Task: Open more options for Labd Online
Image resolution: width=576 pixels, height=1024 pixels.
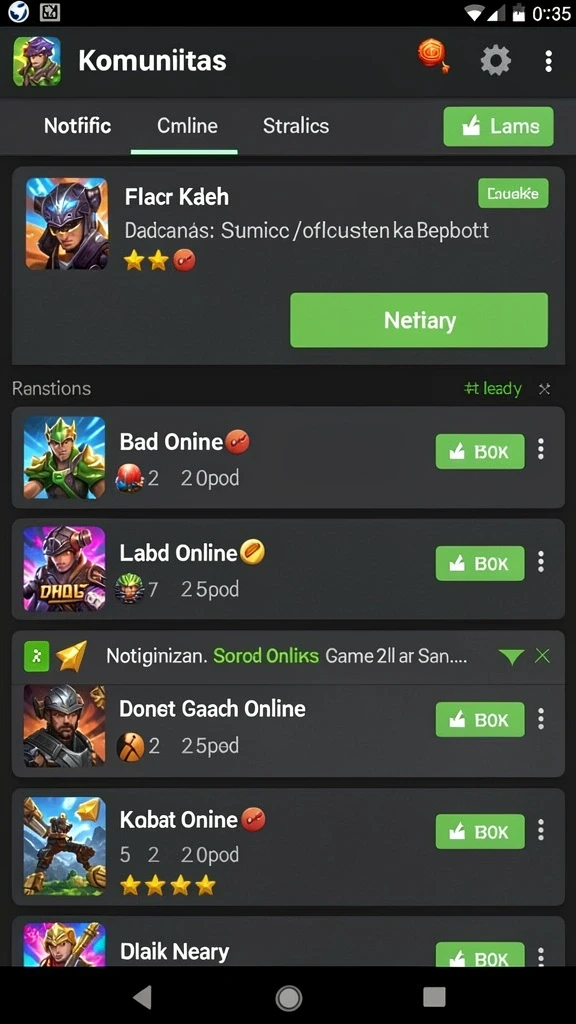Action: (541, 562)
